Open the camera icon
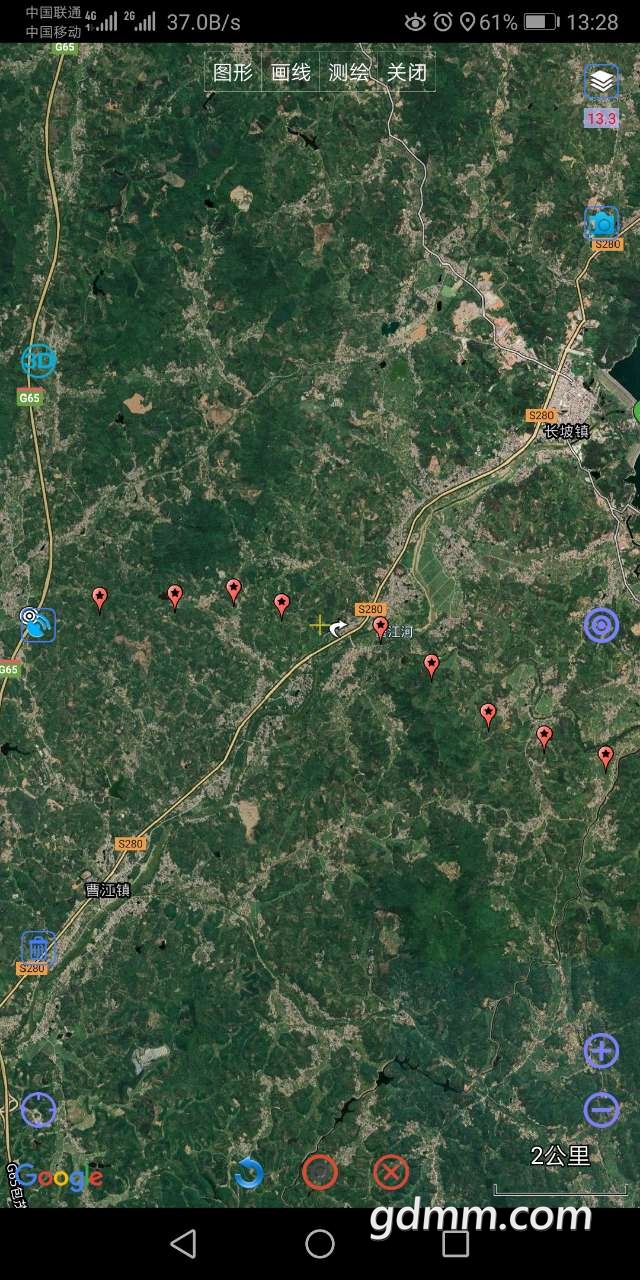 [602, 223]
